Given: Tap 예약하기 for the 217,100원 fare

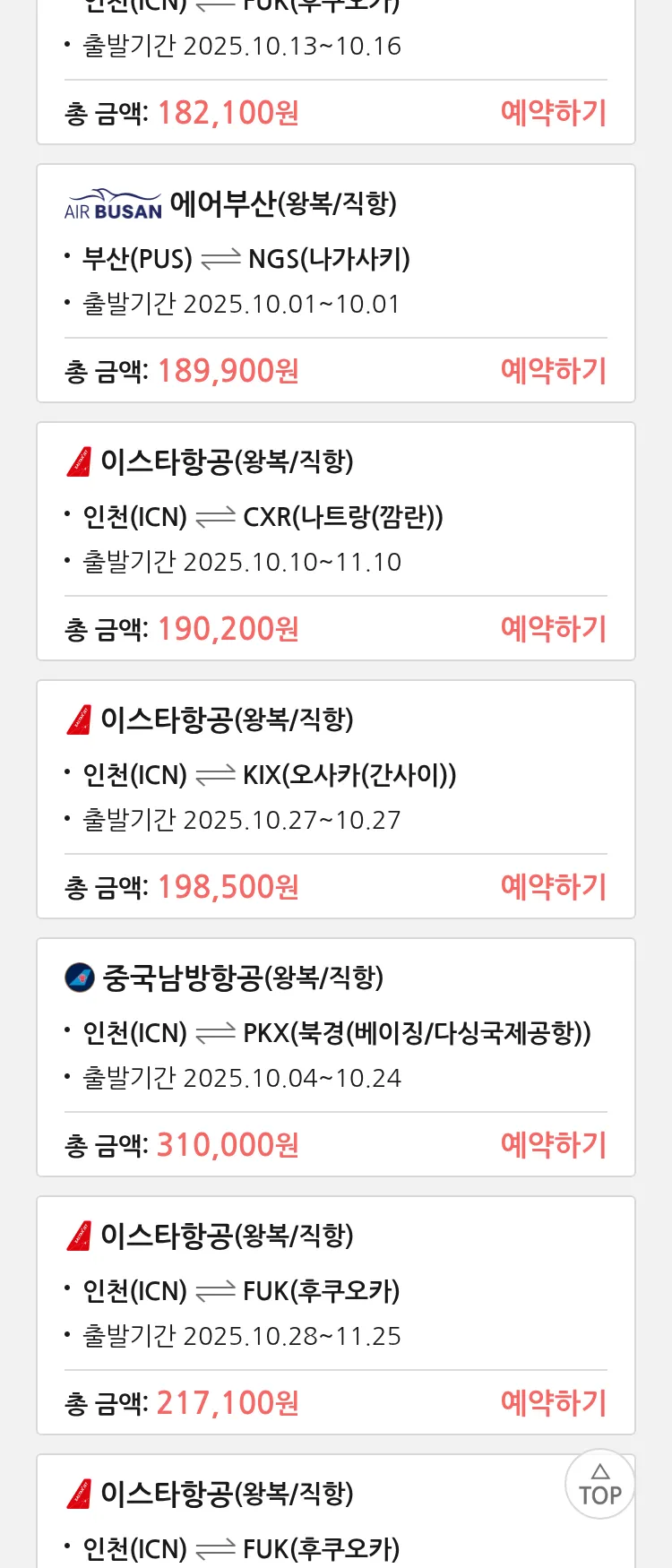Looking at the screenshot, I should pos(553,1403).
